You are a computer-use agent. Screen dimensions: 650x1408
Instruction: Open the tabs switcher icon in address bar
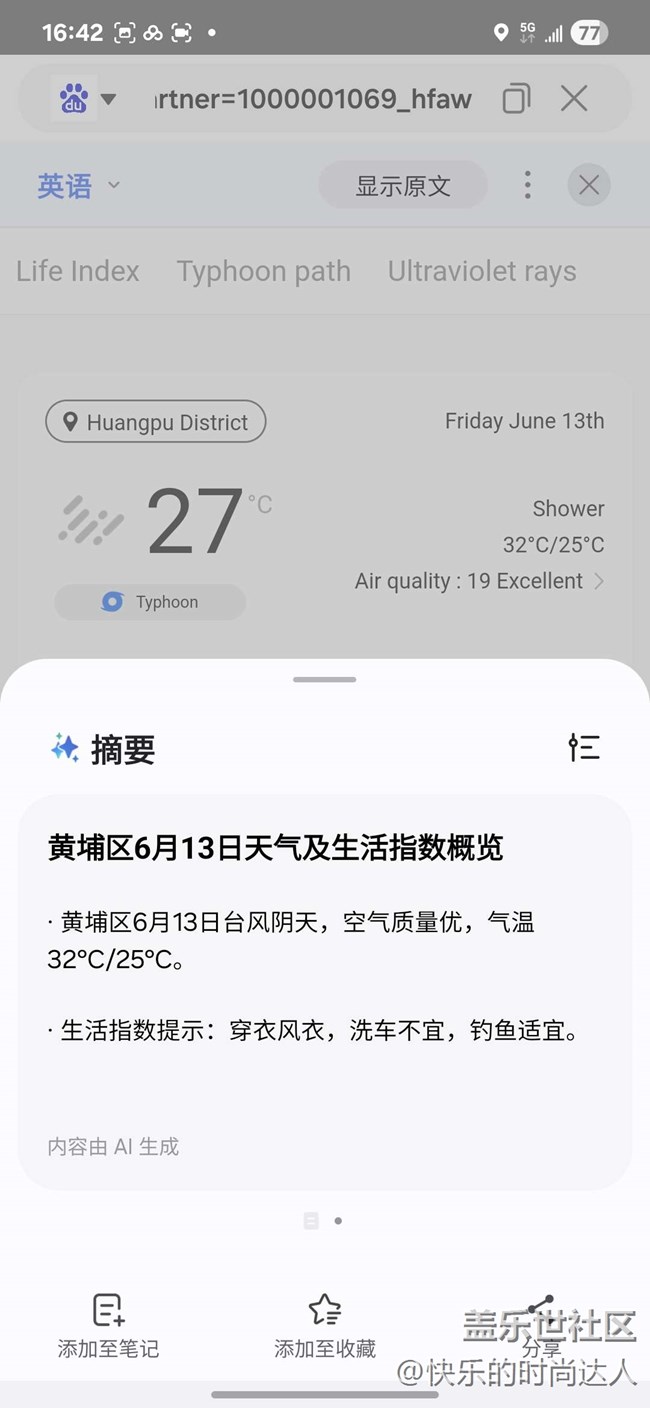pyautogui.click(x=516, y=98)
